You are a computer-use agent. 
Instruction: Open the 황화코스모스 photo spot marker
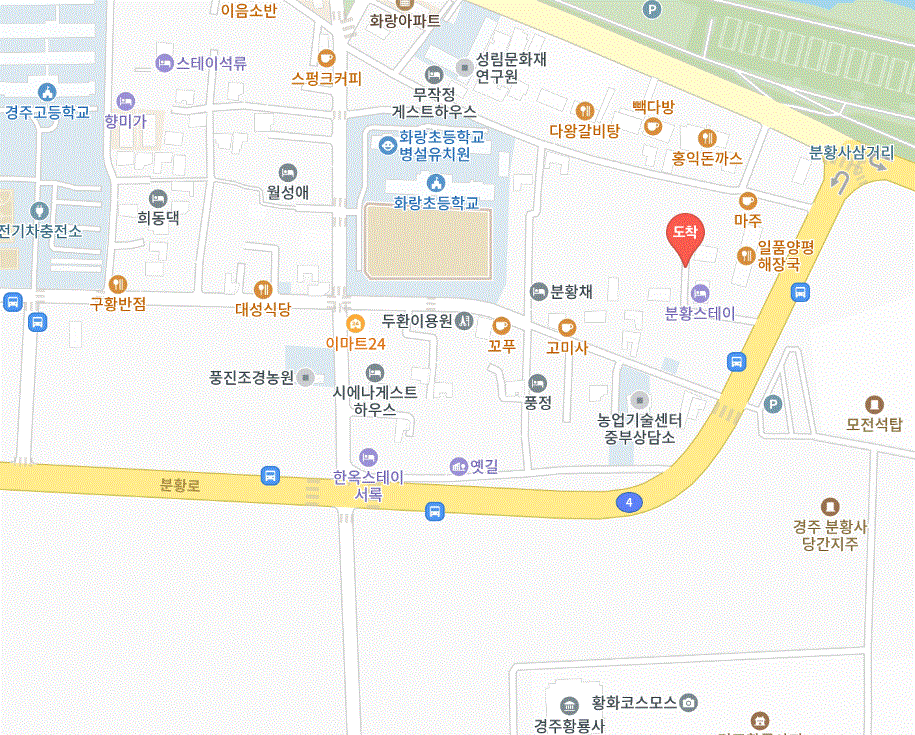pos(688,703)
